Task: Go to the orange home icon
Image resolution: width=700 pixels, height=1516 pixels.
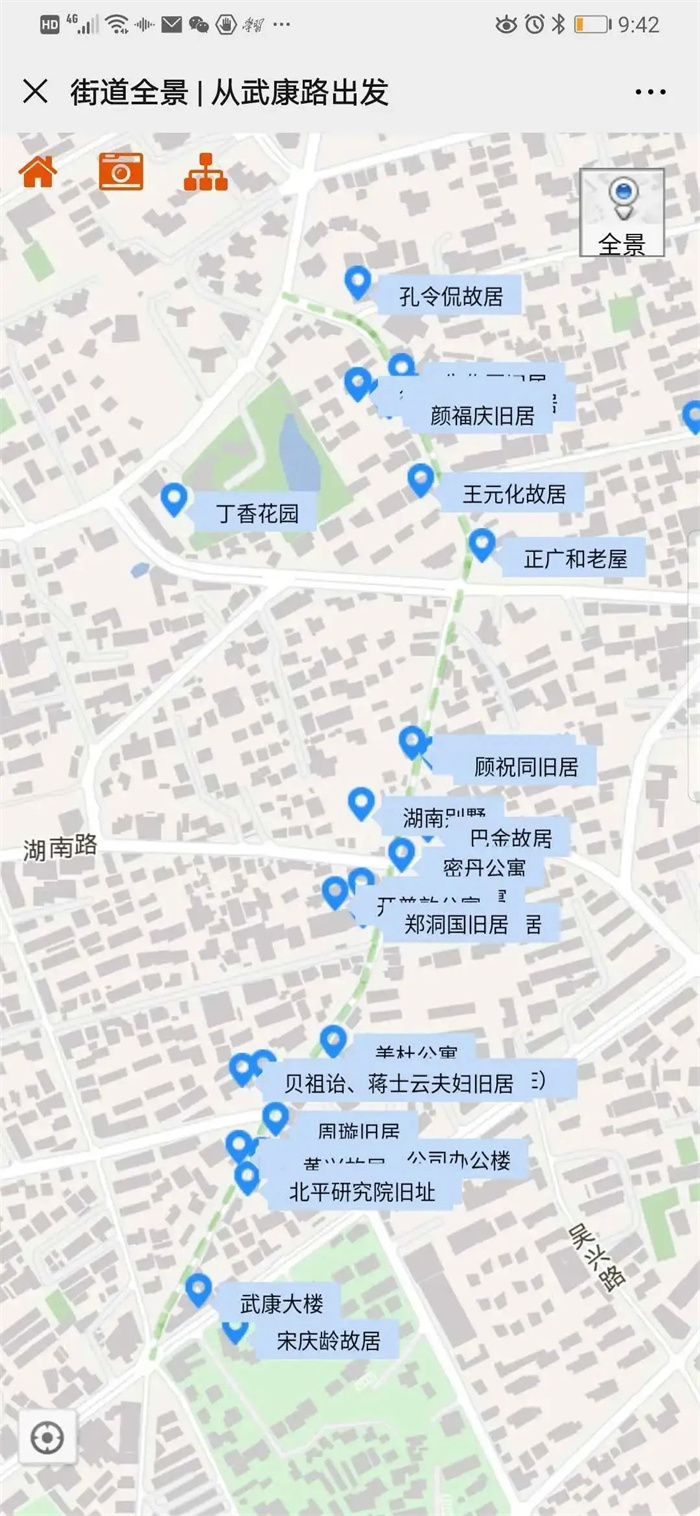Action: click(38, 172)
